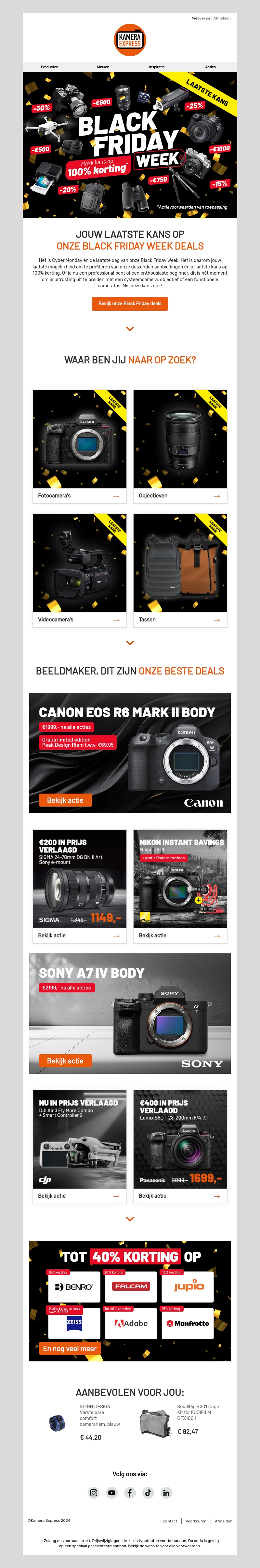Tap Bekijk onze Black Friday deals button
This screenshot has width=260, height=1568.
tap(130, 303)
